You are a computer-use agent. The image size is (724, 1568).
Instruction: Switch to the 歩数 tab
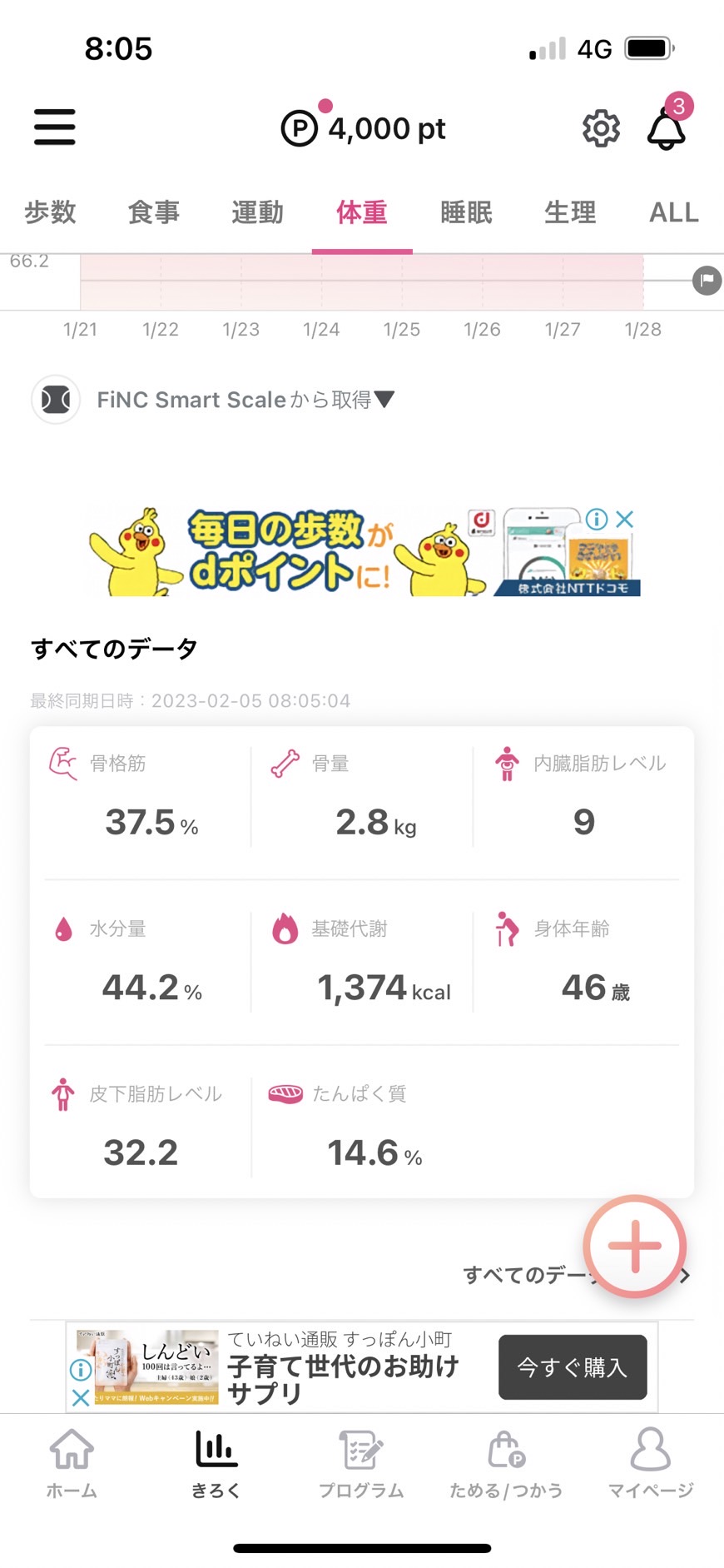coord(50,212)
